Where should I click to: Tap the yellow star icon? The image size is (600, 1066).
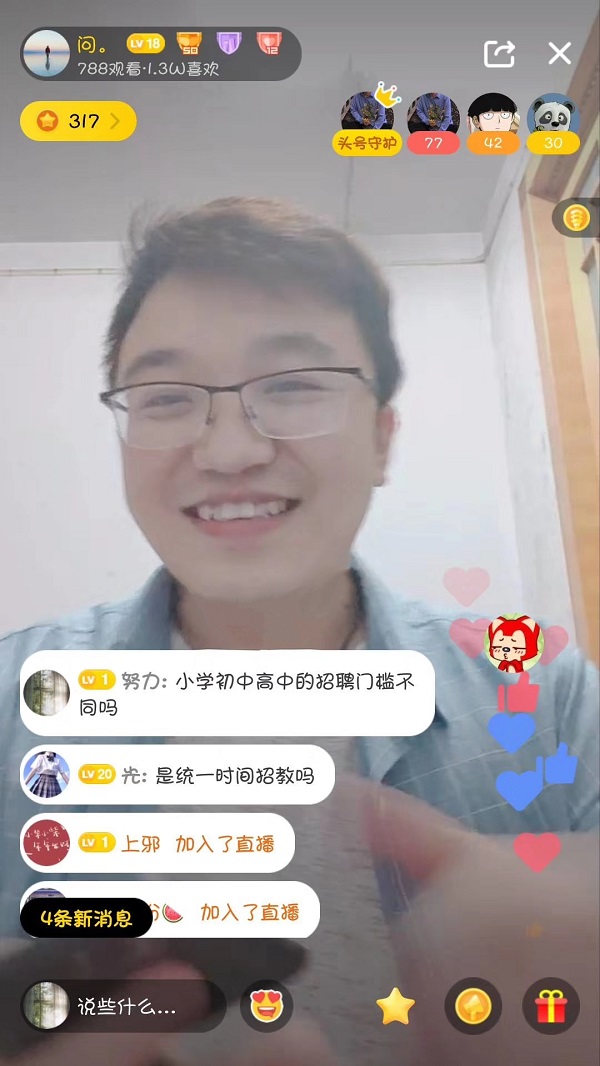pos(395,1006)
